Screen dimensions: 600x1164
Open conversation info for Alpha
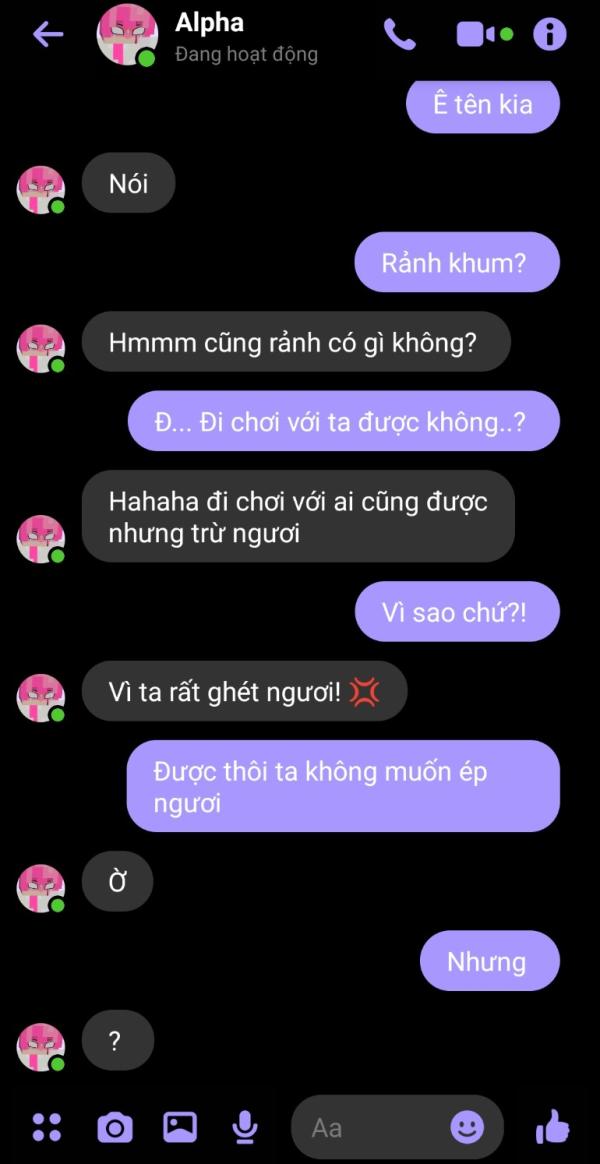[550, 34]
